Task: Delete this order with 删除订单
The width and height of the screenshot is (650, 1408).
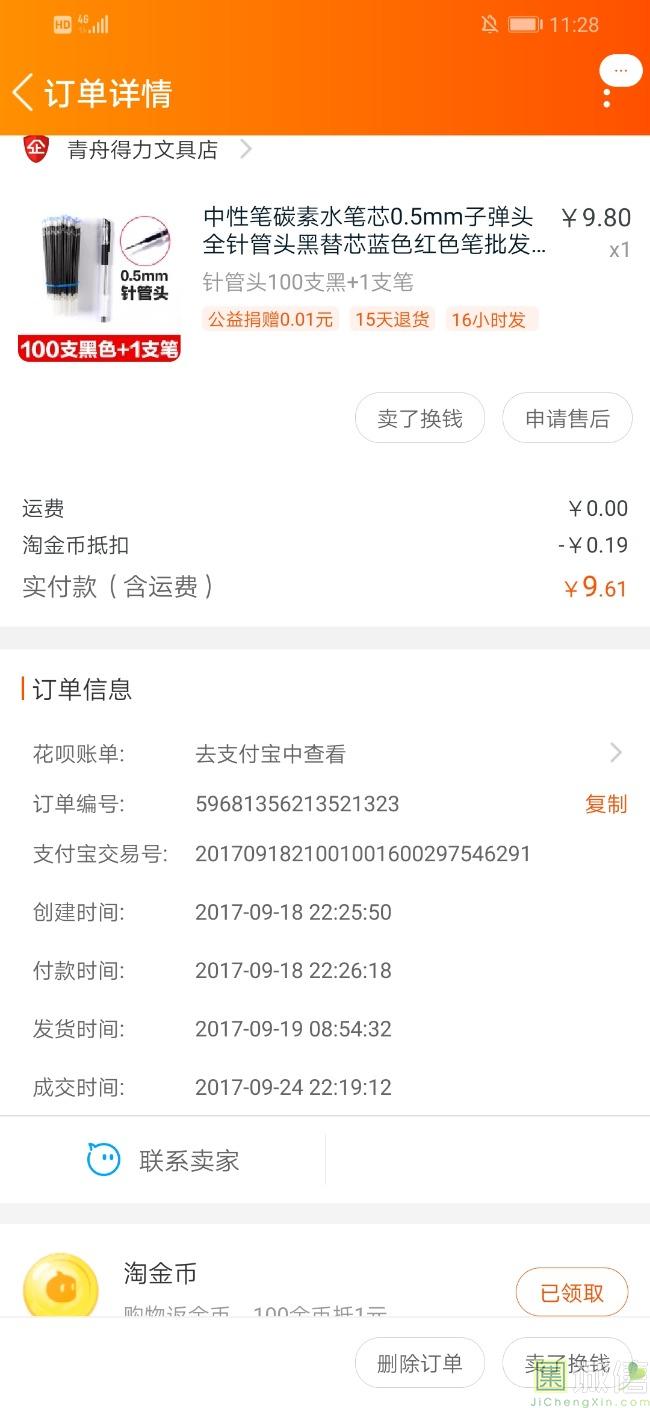Action: [420, 1363]
